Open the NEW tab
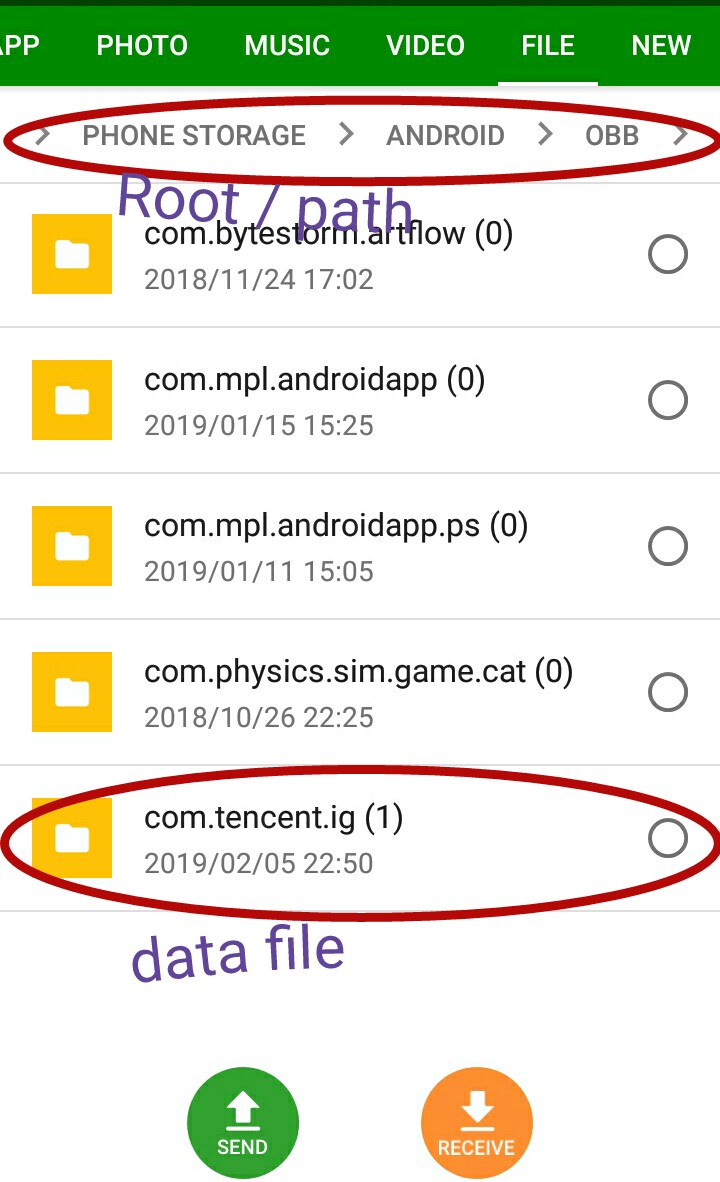 click(x=661, y=46)
